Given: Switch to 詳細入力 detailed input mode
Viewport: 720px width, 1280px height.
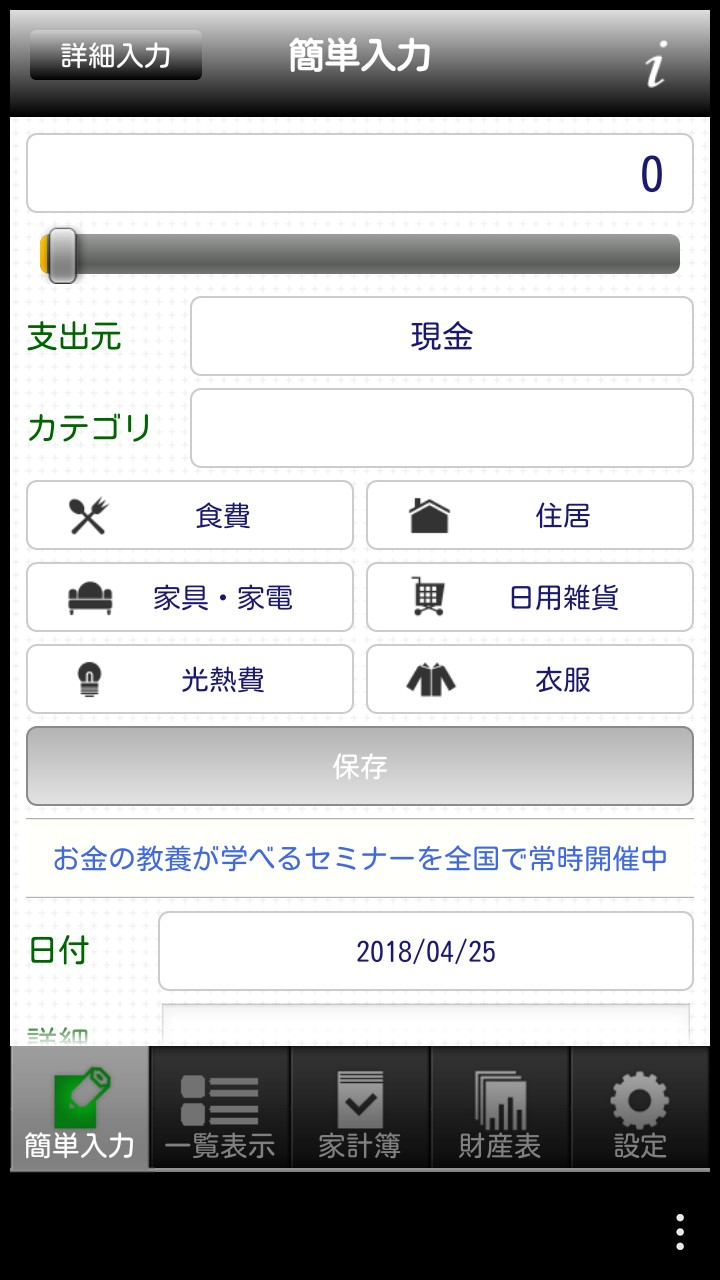Looking at the screenshot, I should (116, 55).
